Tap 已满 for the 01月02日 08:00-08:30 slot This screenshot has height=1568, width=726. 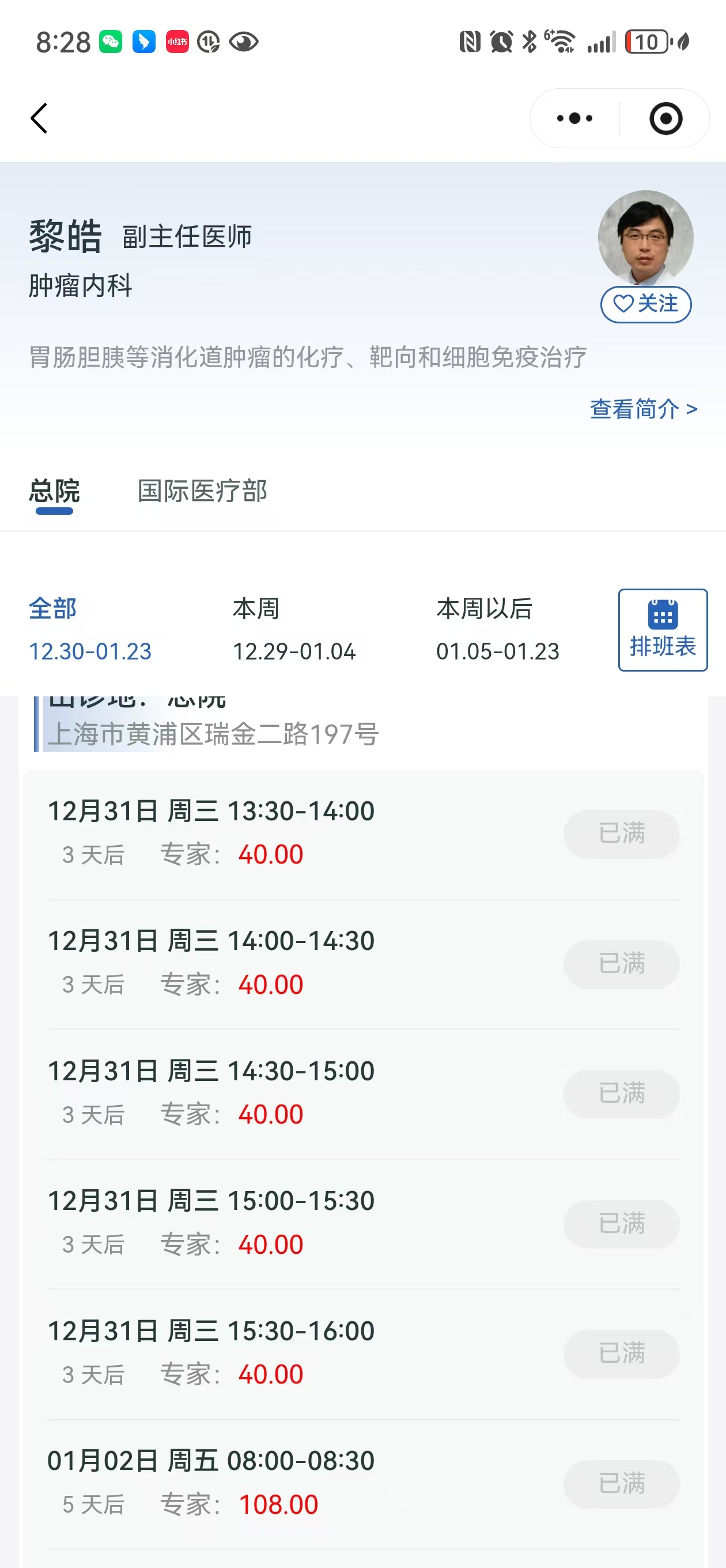pos(621,1483)
